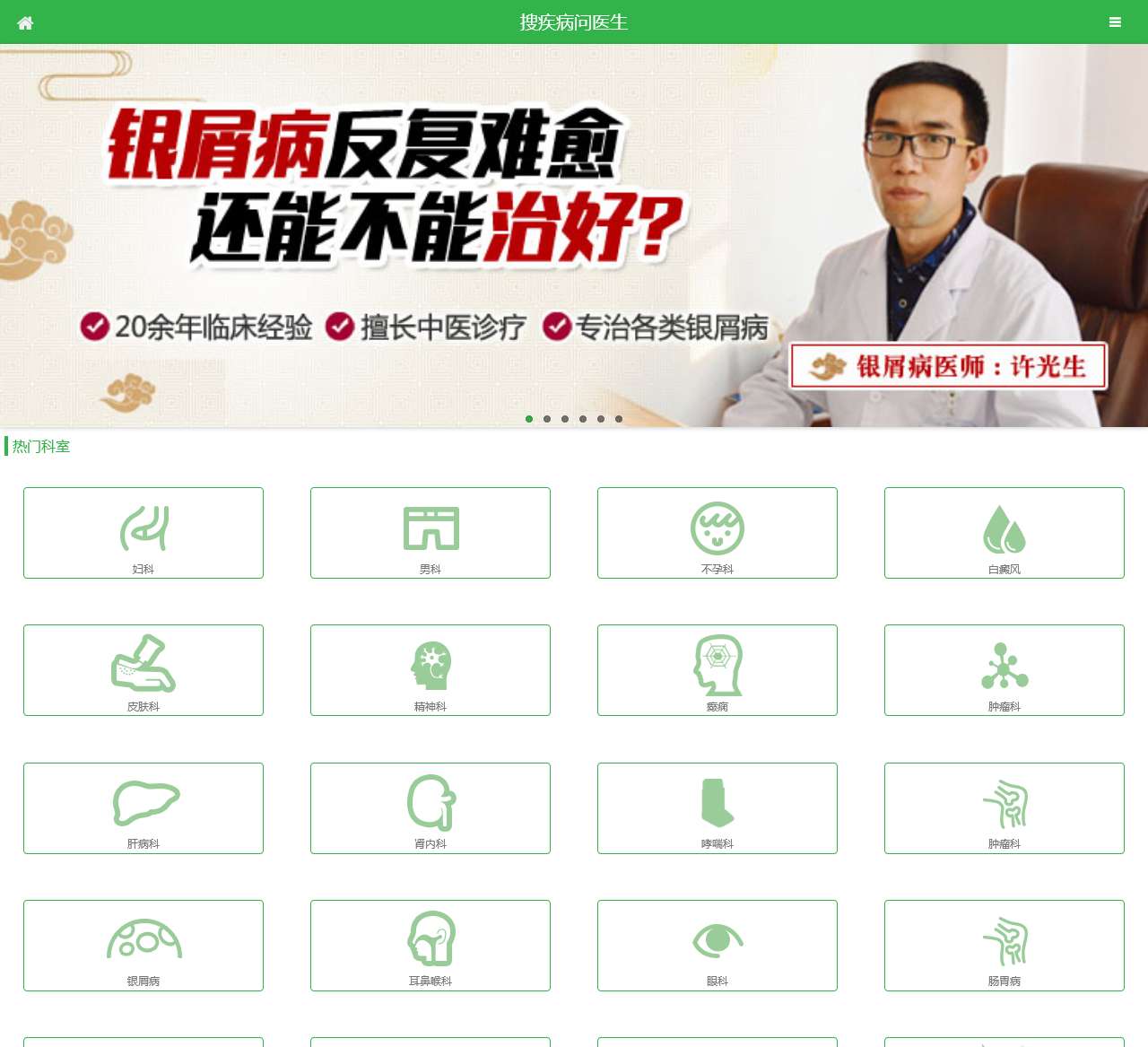Screen dimensions: 1148x1047
Task: Open the 白癜风 category
Action: 1004,533
